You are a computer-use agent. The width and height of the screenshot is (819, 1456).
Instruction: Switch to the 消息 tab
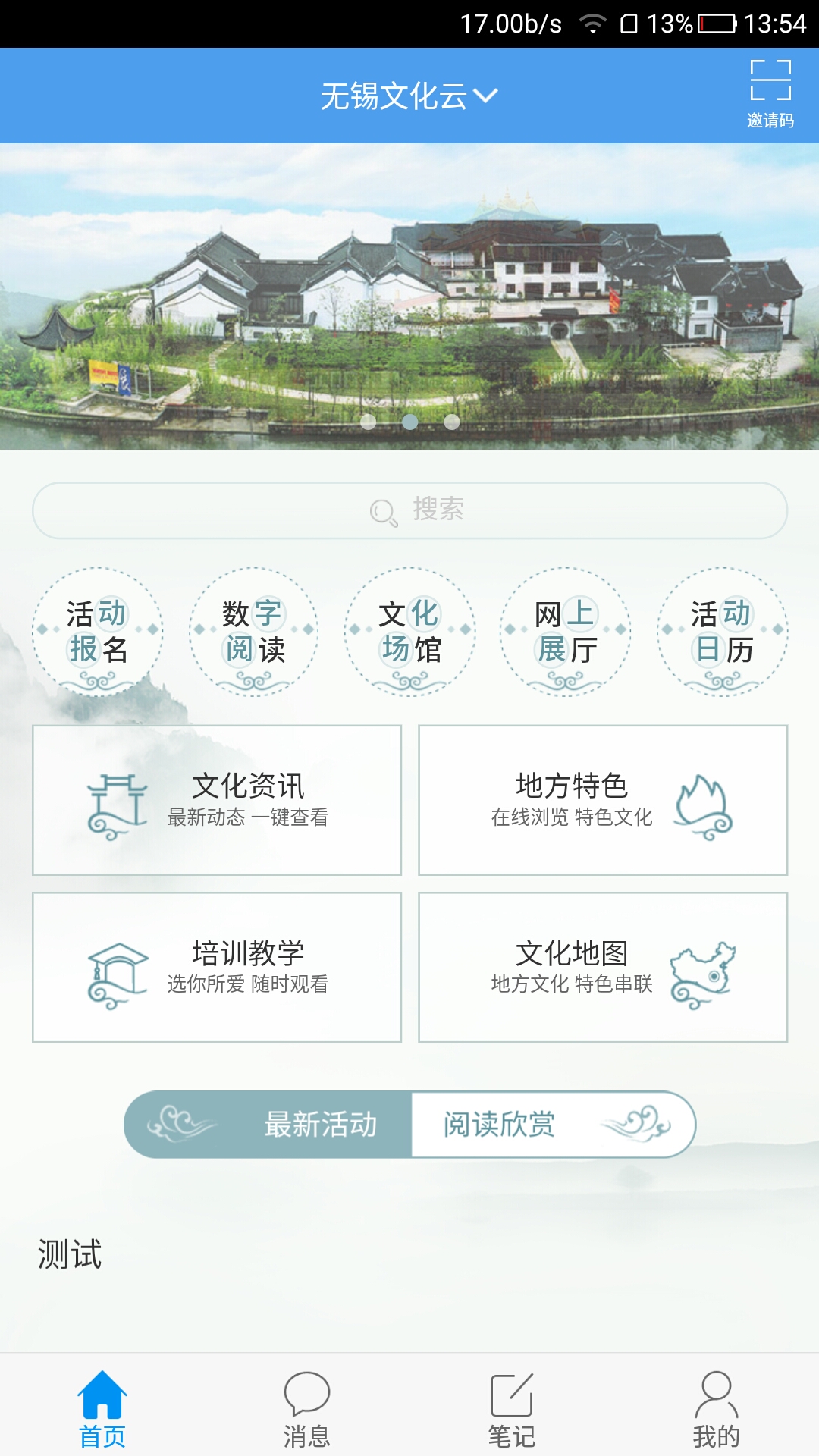[307, 1408]
